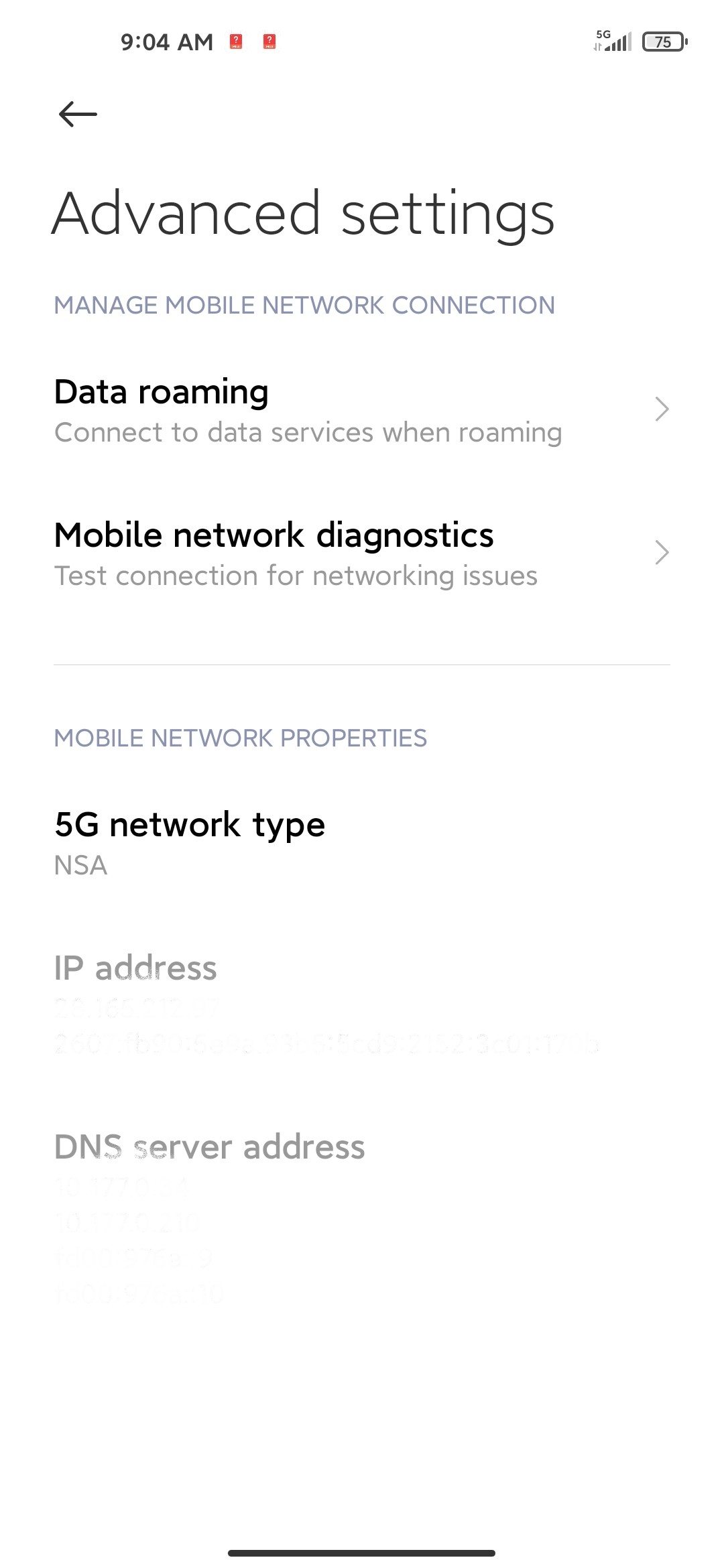724x1568 pixels.
Task: Go back using the arrow icon
Action: point(78,114)
